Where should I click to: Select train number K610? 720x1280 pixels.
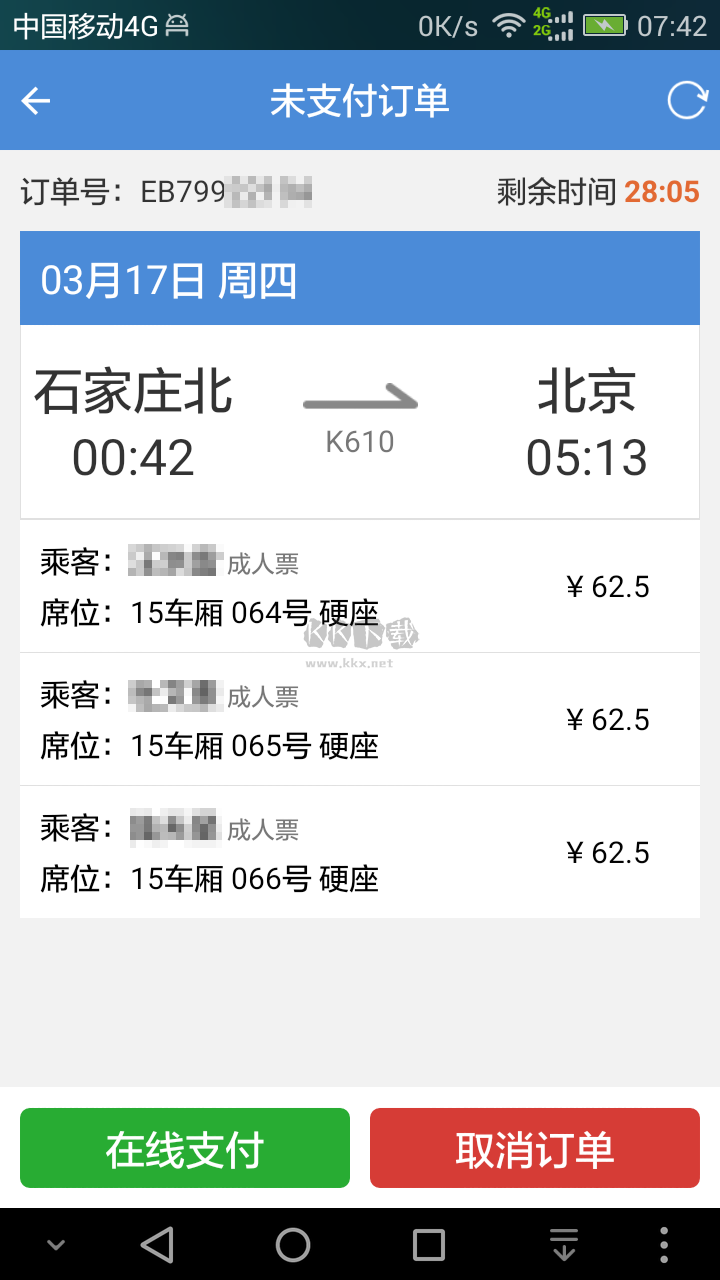[361, 440]
